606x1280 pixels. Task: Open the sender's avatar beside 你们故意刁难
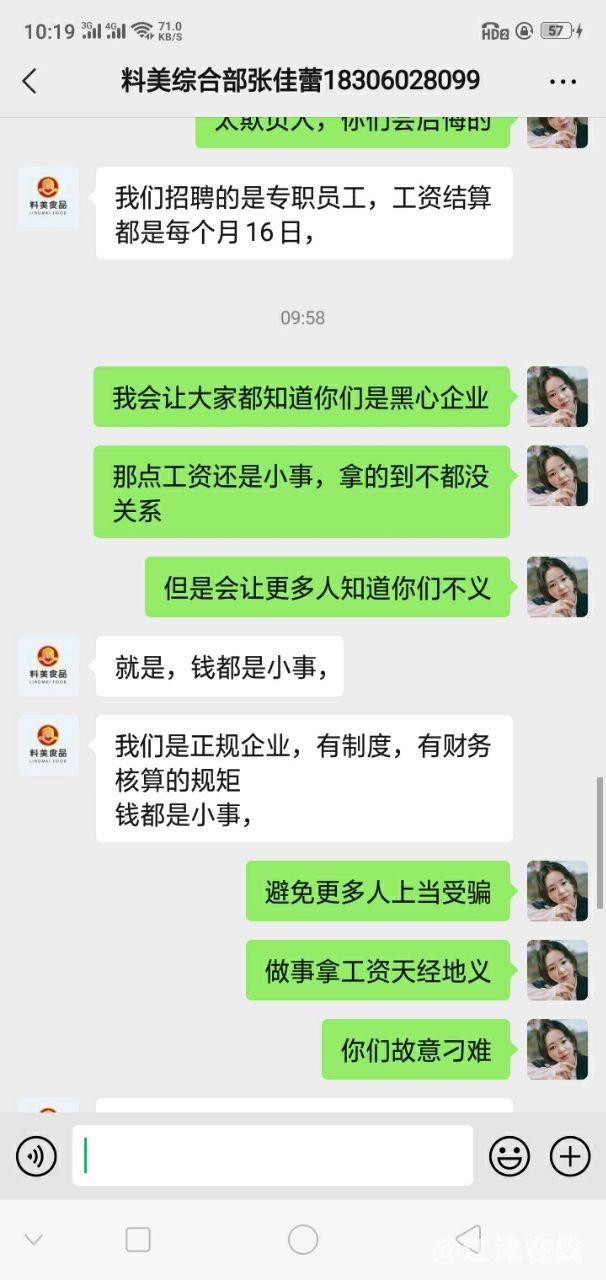557,1049
